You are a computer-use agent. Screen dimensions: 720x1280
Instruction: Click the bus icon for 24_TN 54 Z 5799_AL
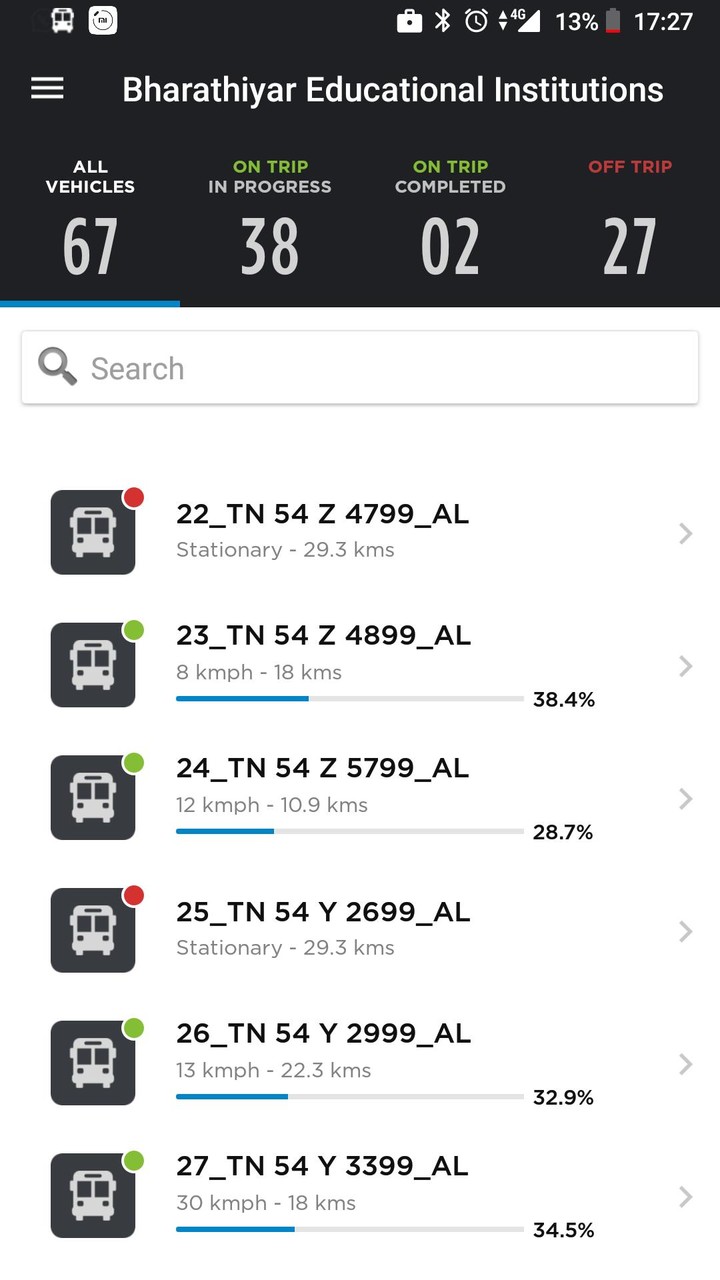(93, 797)
